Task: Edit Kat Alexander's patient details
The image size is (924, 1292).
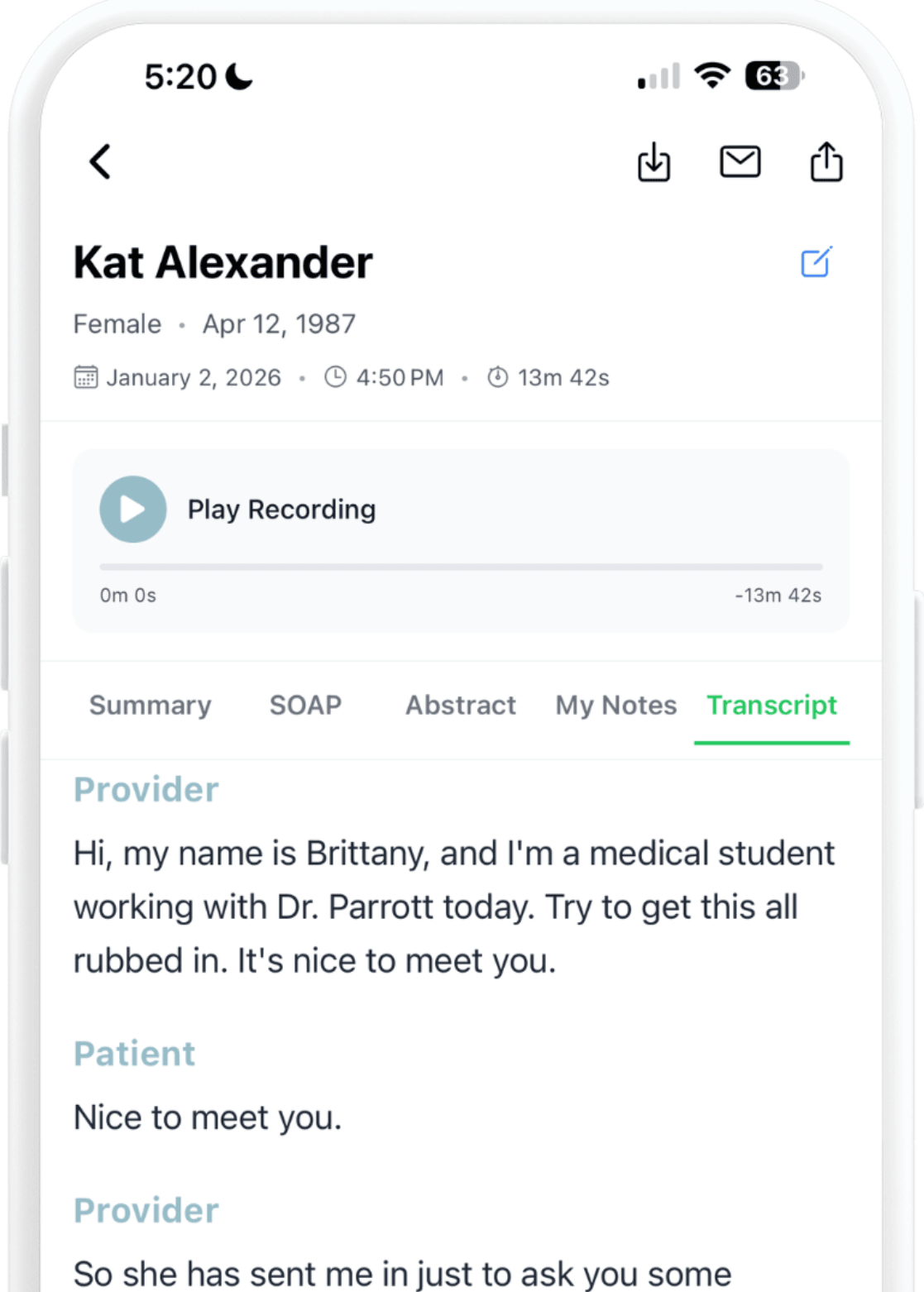Action: point(816,263)
